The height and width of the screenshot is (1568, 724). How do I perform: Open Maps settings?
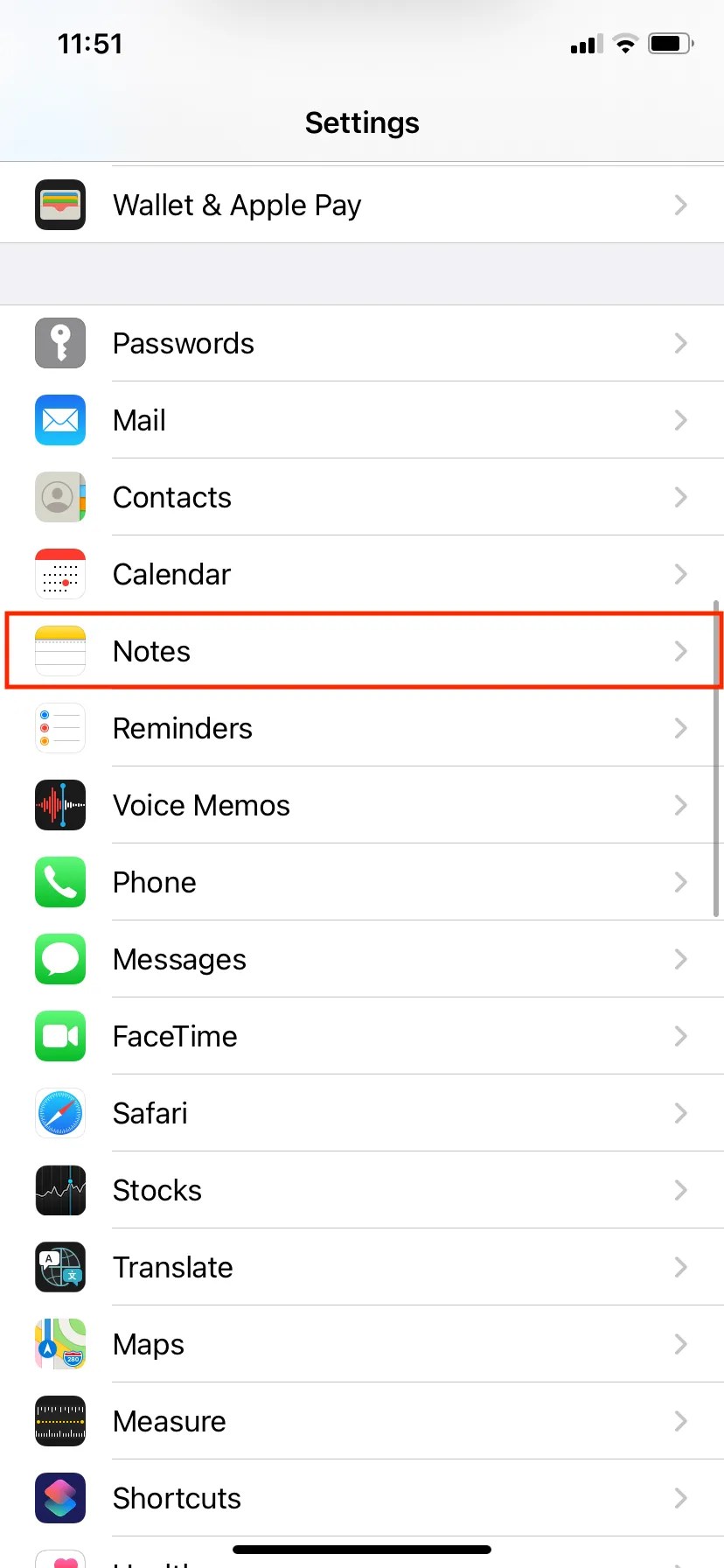[x=362, y=1344]
